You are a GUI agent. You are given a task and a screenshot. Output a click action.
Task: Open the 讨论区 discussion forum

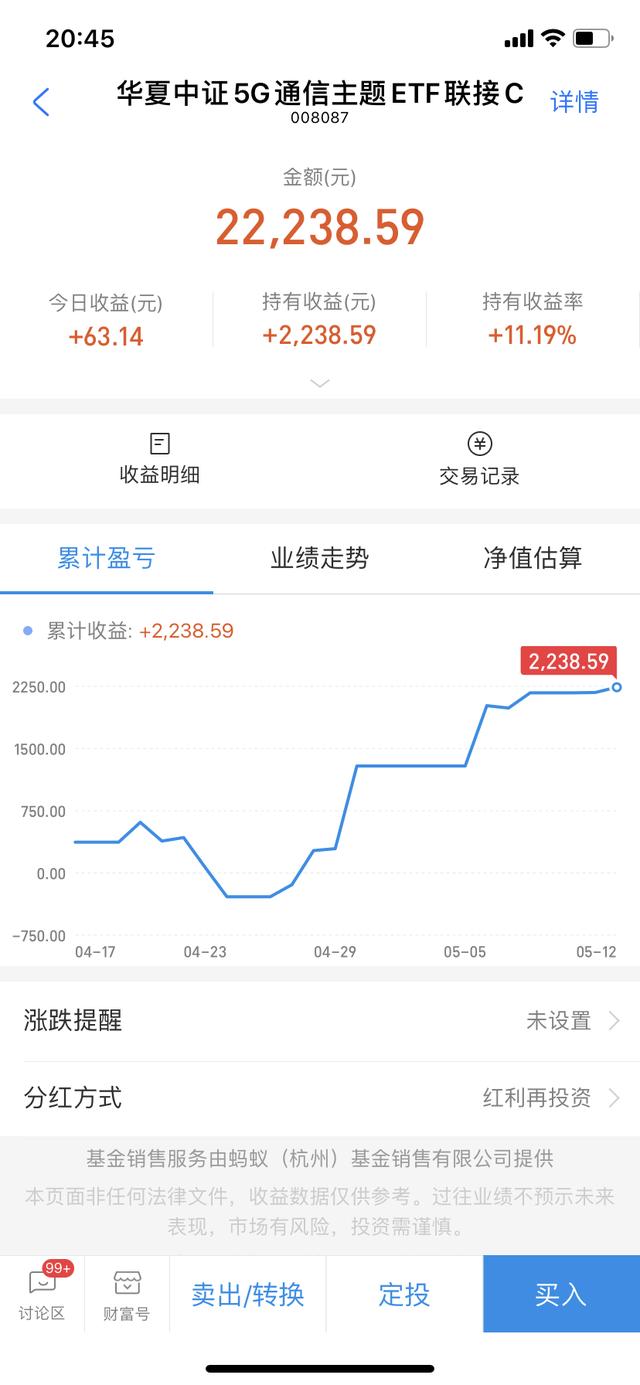(x=42, y=1294)
